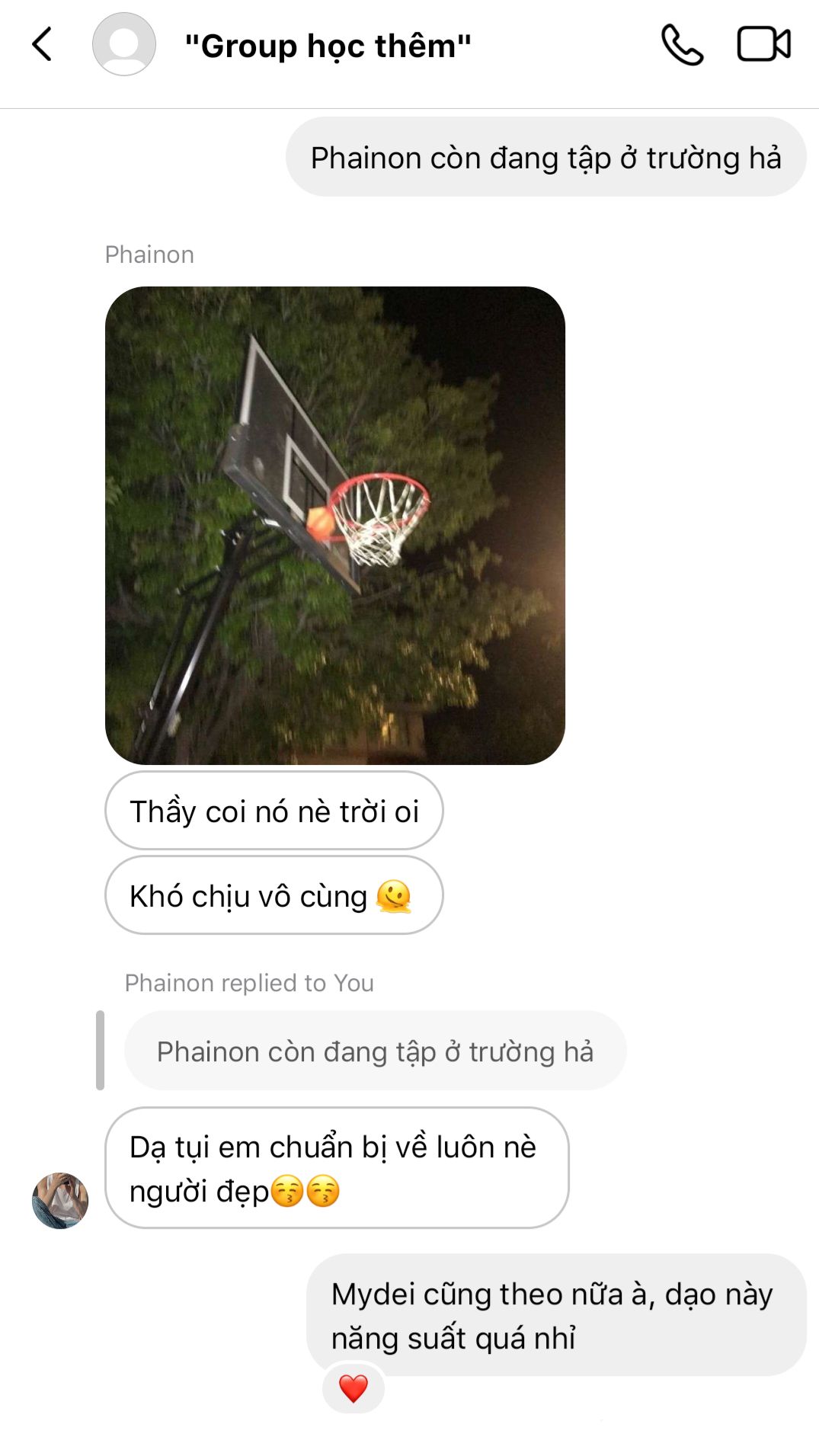
Task: View the heart reaction on the last message
Action: 354,1388
